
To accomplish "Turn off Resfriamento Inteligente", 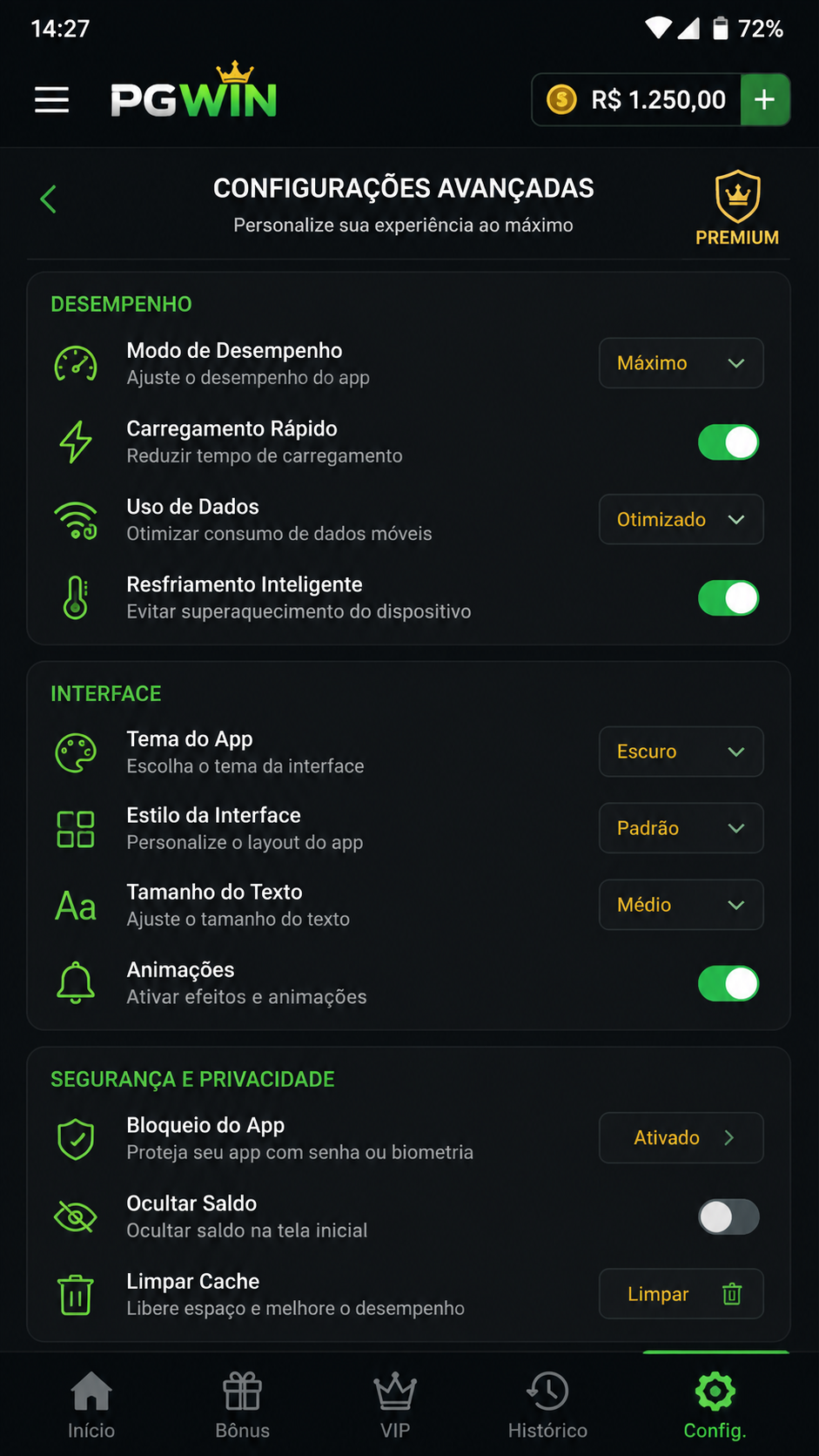I will pyautogui.click(x=728, y=598).
